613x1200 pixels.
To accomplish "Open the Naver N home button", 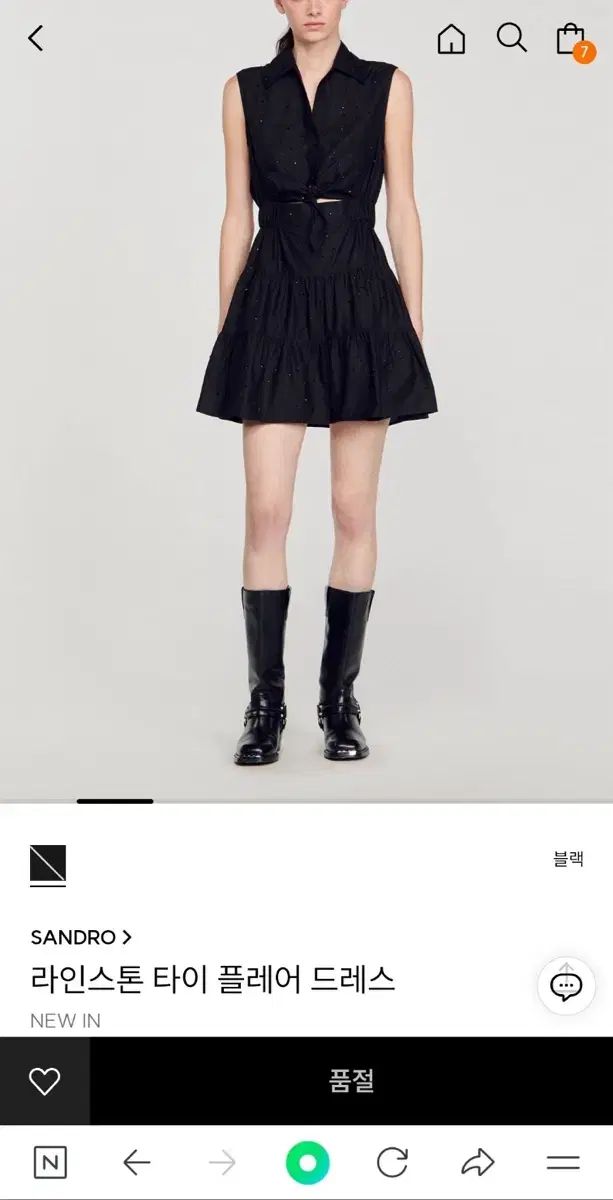I will (x=49, y=1162).
